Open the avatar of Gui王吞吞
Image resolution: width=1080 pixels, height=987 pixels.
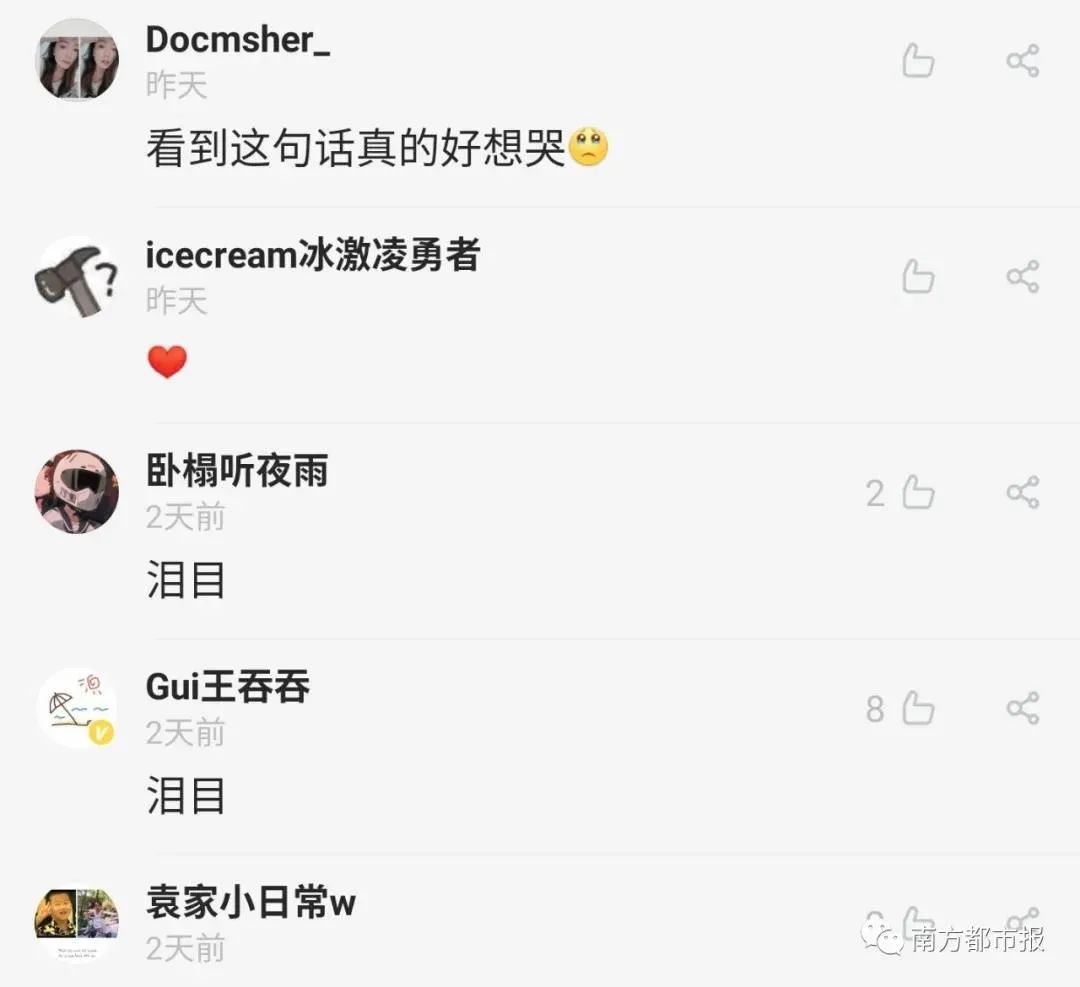click(x=77, y=708)
